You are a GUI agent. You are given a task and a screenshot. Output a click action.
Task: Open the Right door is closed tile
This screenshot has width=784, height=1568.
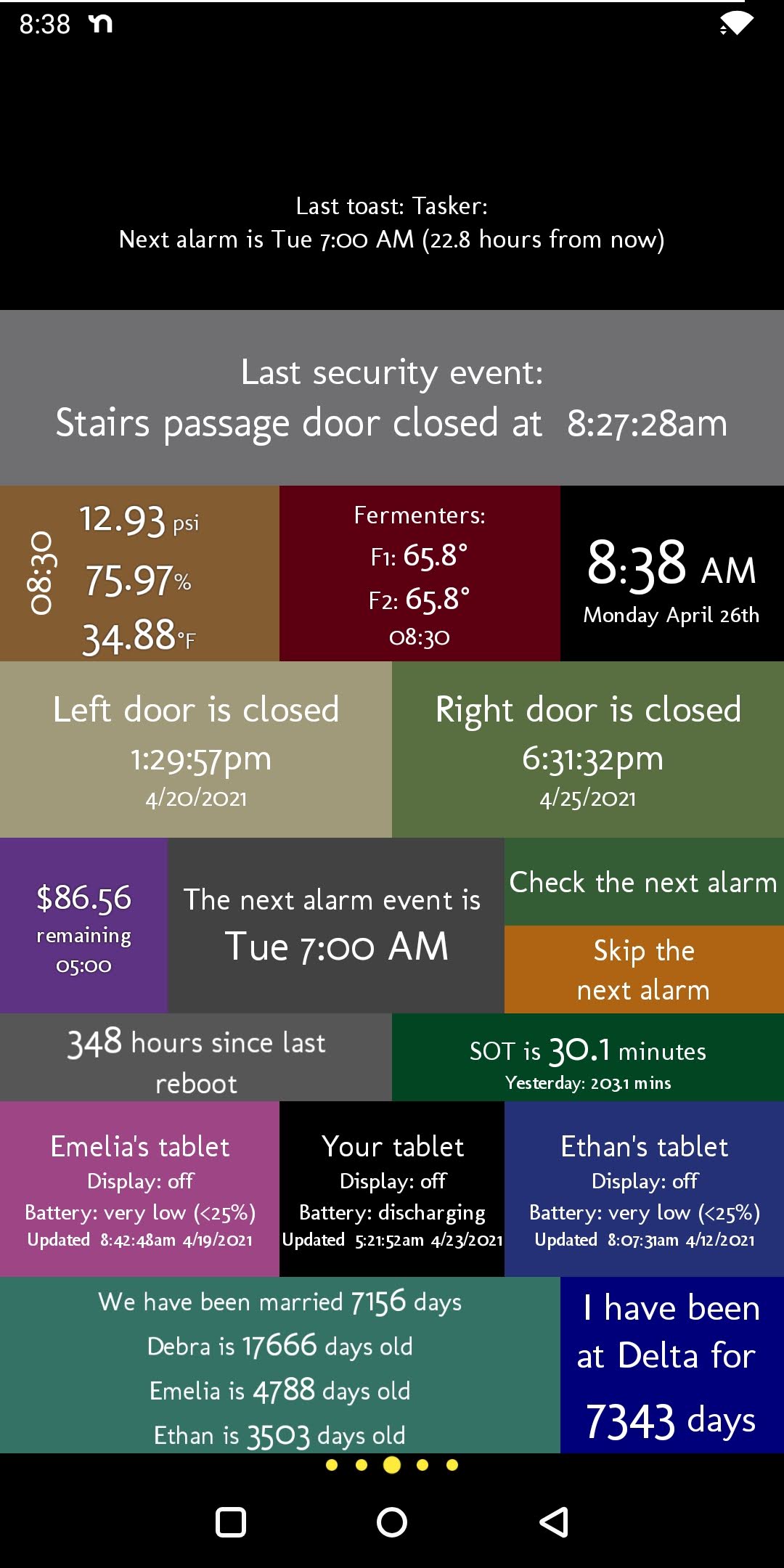pyautogui.click(x=588, y=749)
